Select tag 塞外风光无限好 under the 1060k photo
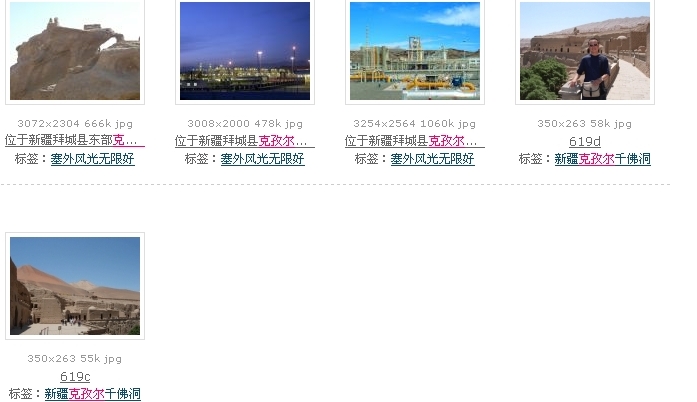 433,159
